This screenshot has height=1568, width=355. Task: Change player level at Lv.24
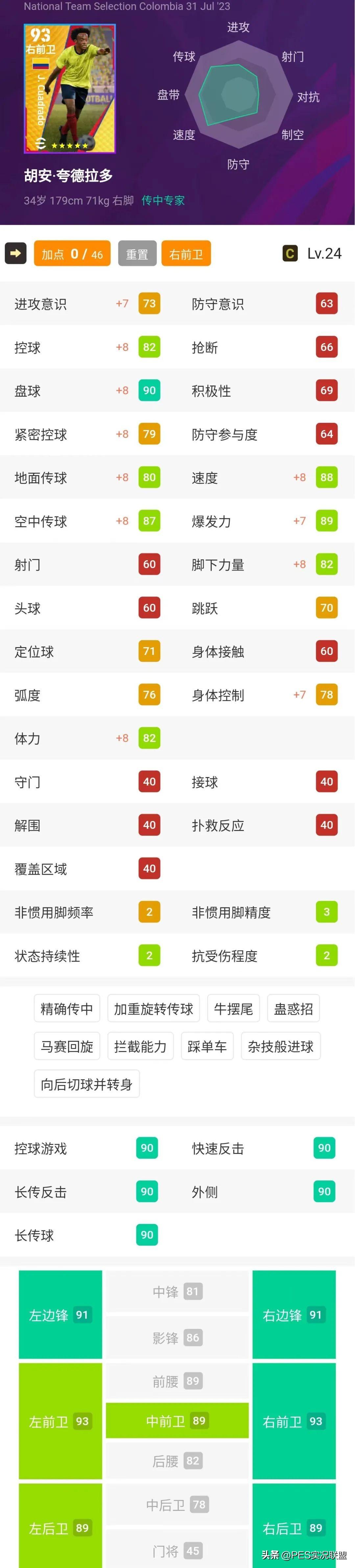(323, 253)
